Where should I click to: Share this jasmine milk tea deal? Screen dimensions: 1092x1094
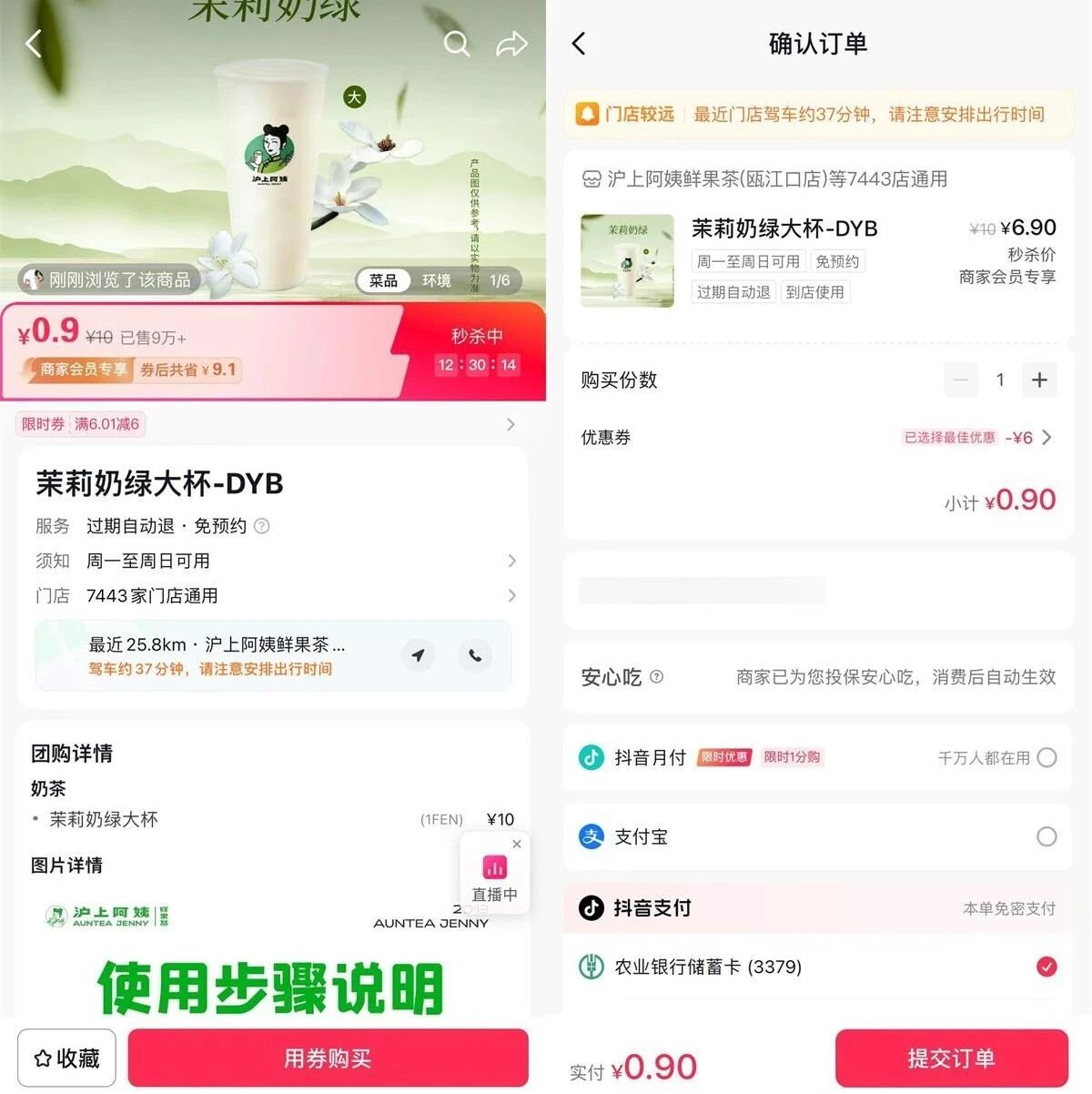tap(511, 43)
